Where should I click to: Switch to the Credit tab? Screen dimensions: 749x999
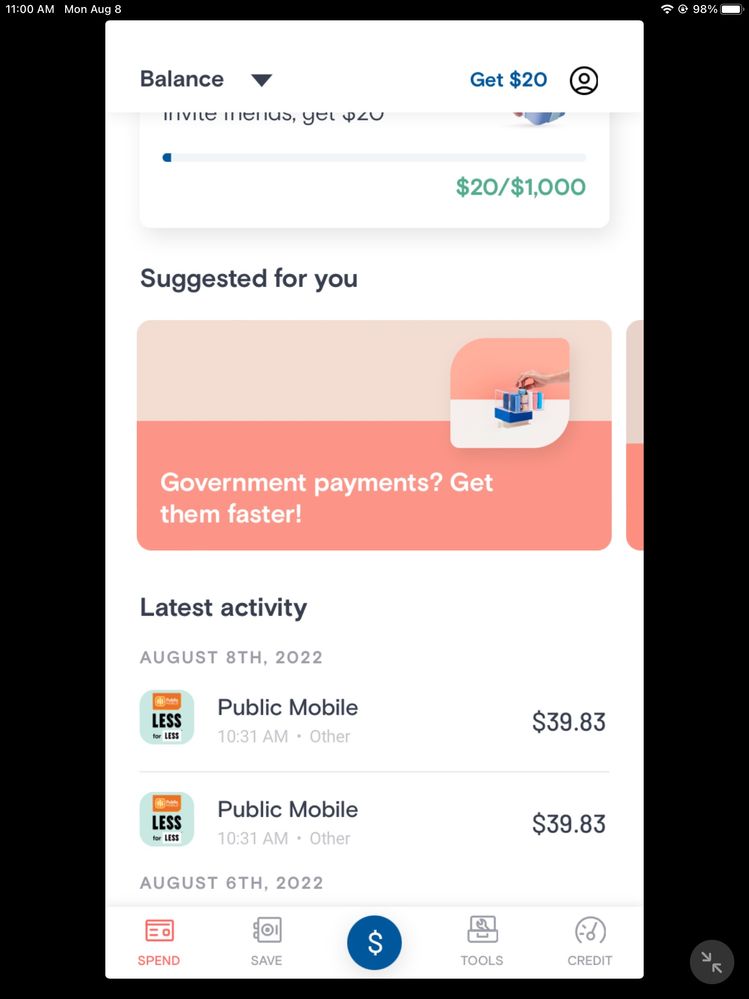click(590, 941)
